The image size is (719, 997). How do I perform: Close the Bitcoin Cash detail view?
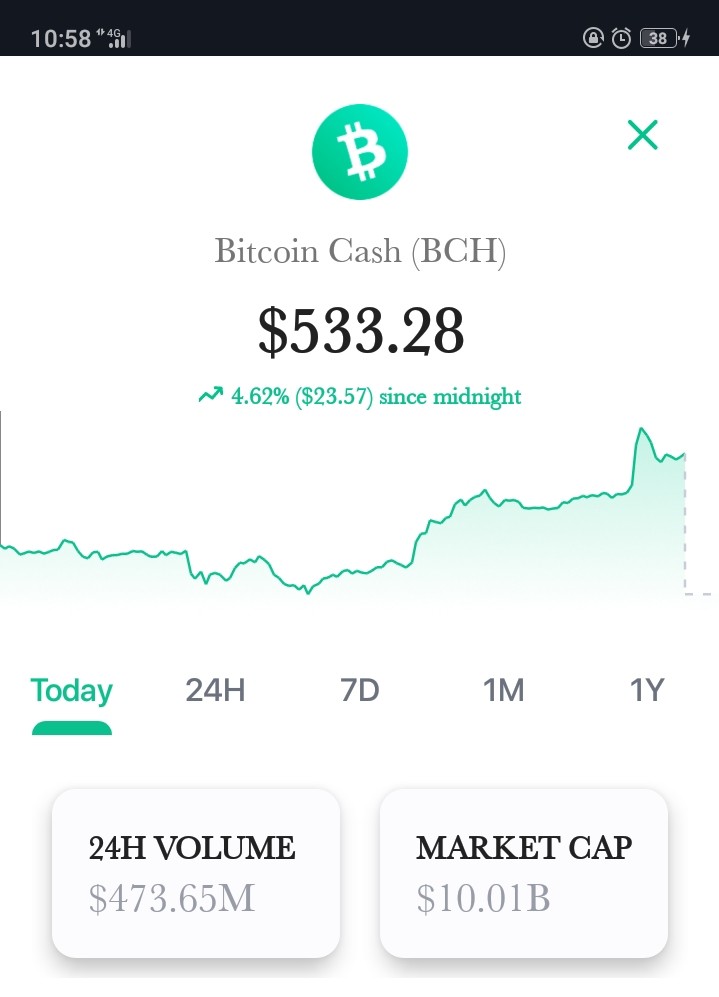point(642,135)
